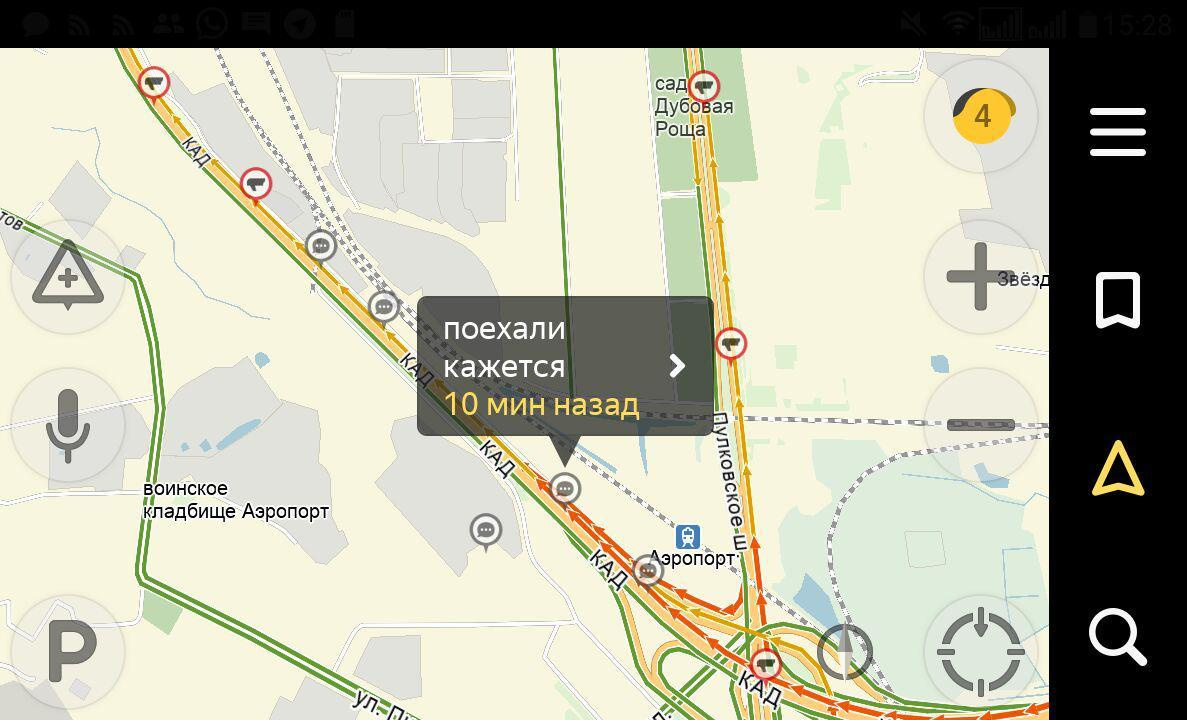Screen dimensions: 1187x720
Task: Open the comment marker near воинское кладбище
Action: pyautogui.click(x=486, y=529)
